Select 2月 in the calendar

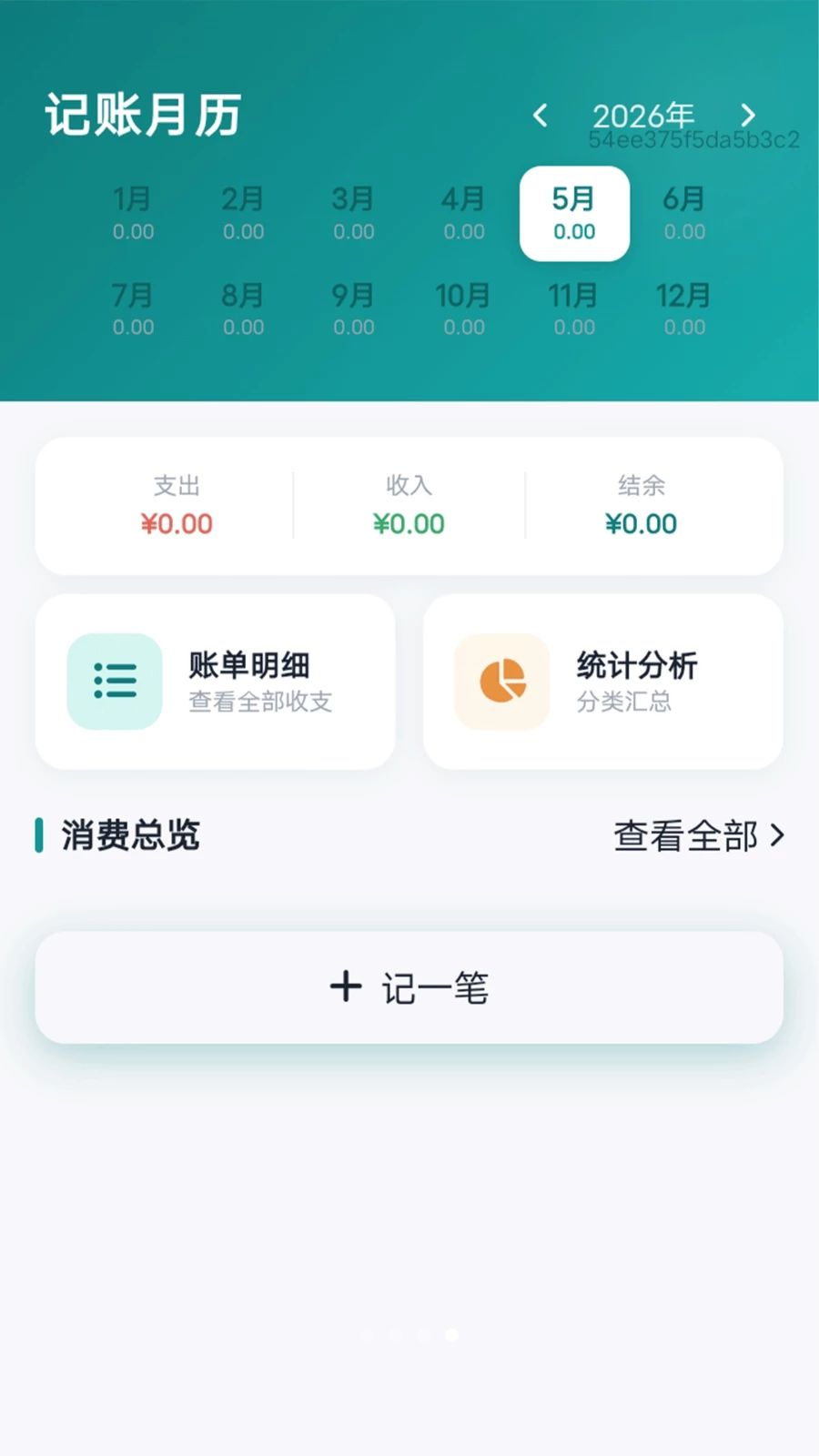243,214
